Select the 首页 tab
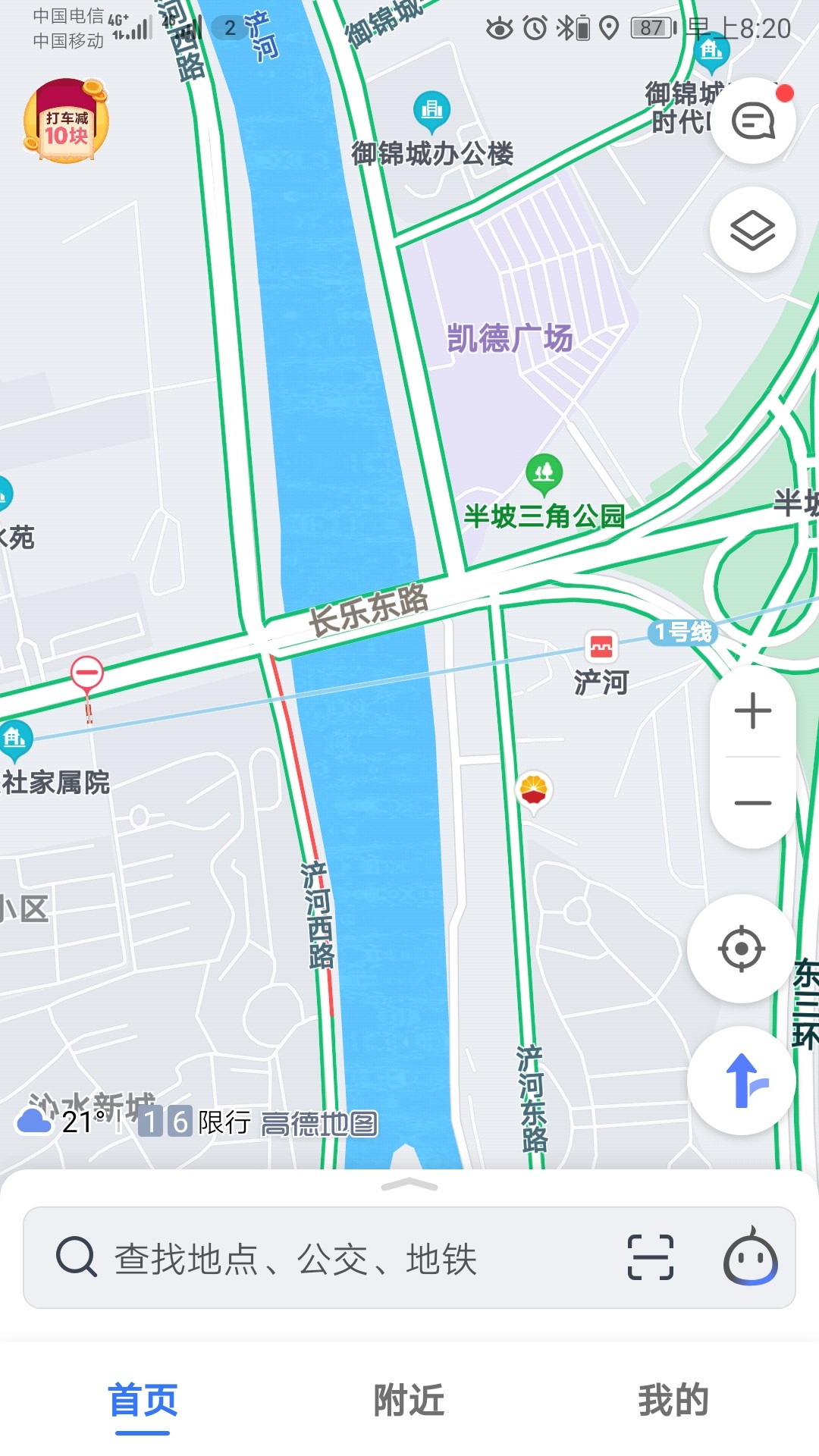Screen dimensions: 819x1456 pyautogui.click(x=143, y=1400)
